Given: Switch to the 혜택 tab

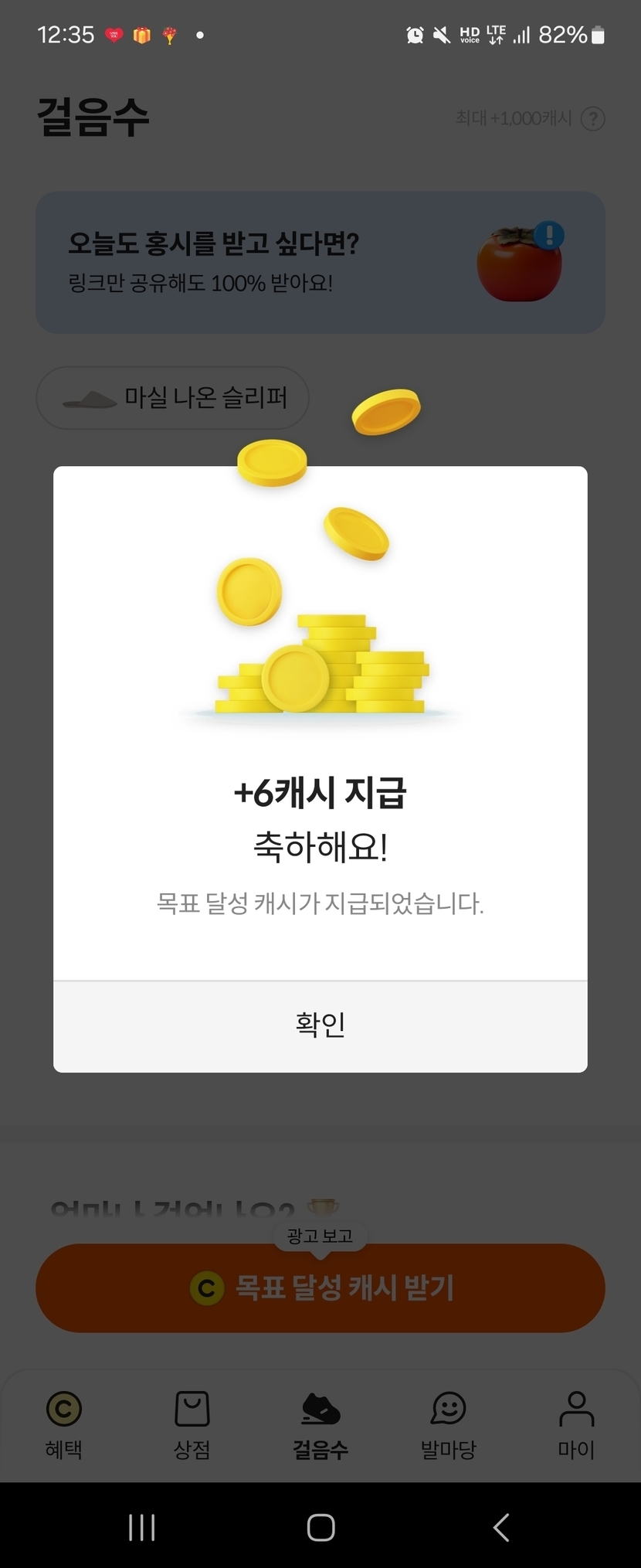Looking at the screenshot, I should 63,1424.
